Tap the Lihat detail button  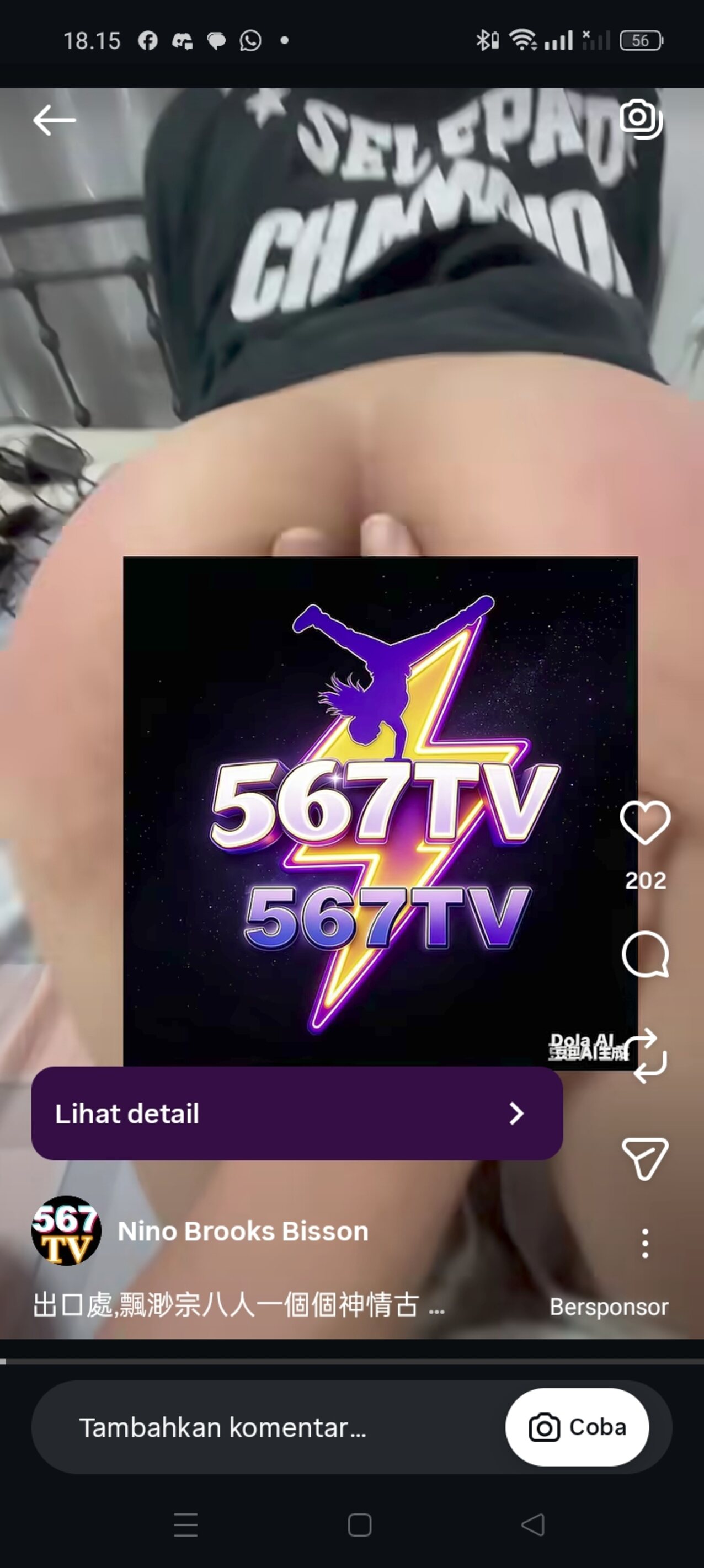click(x=297, y=1114)
